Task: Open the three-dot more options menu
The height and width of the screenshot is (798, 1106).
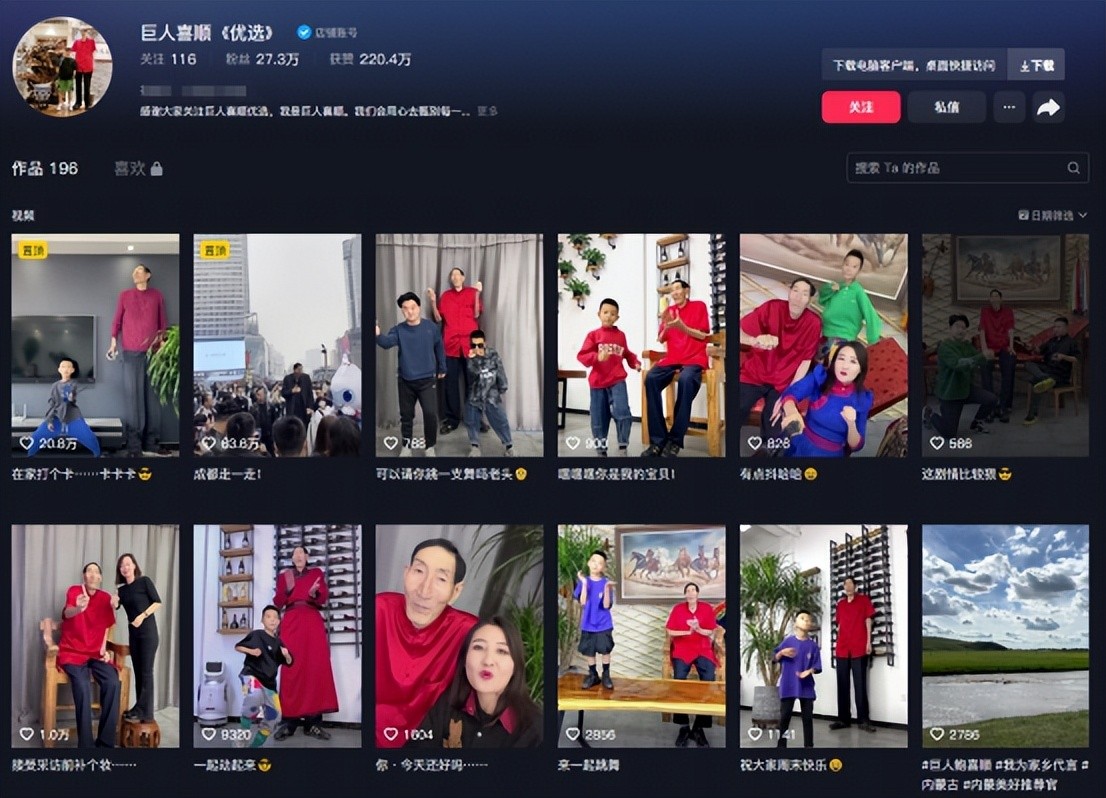Action: (1008, 107)
